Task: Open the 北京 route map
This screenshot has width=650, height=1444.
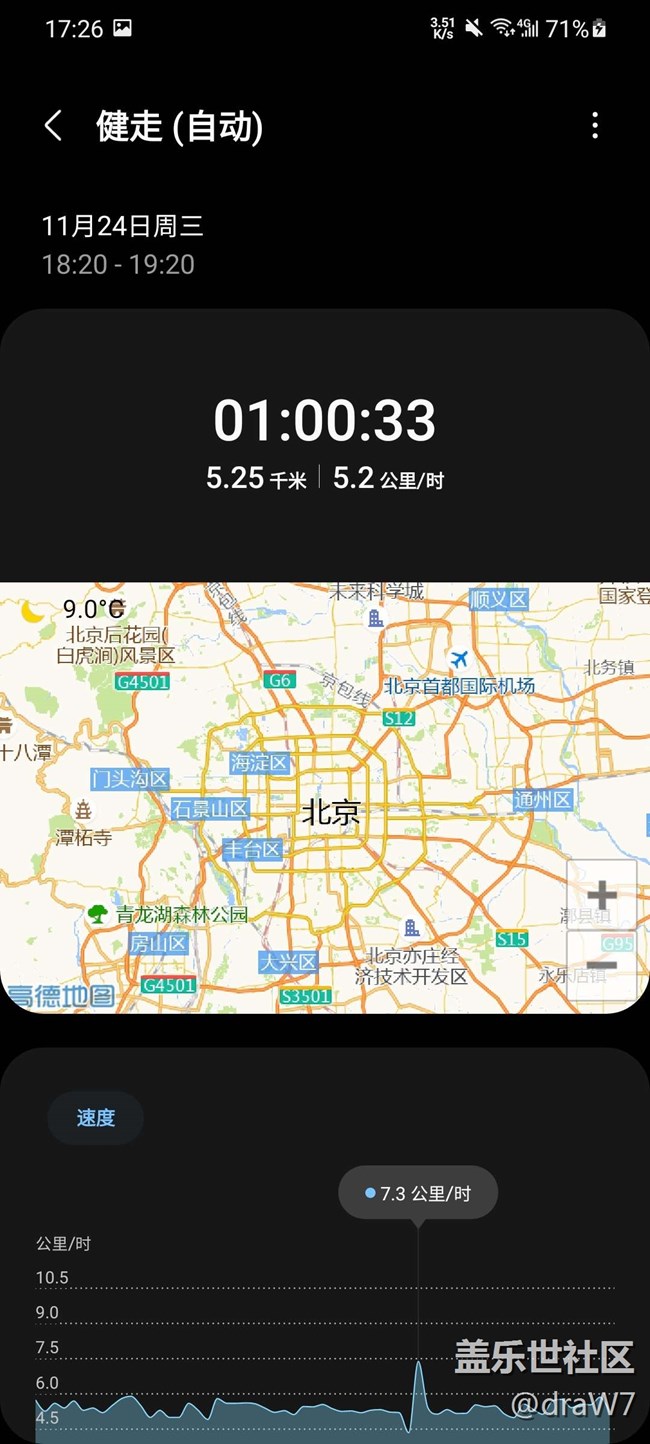Action: 300,800
